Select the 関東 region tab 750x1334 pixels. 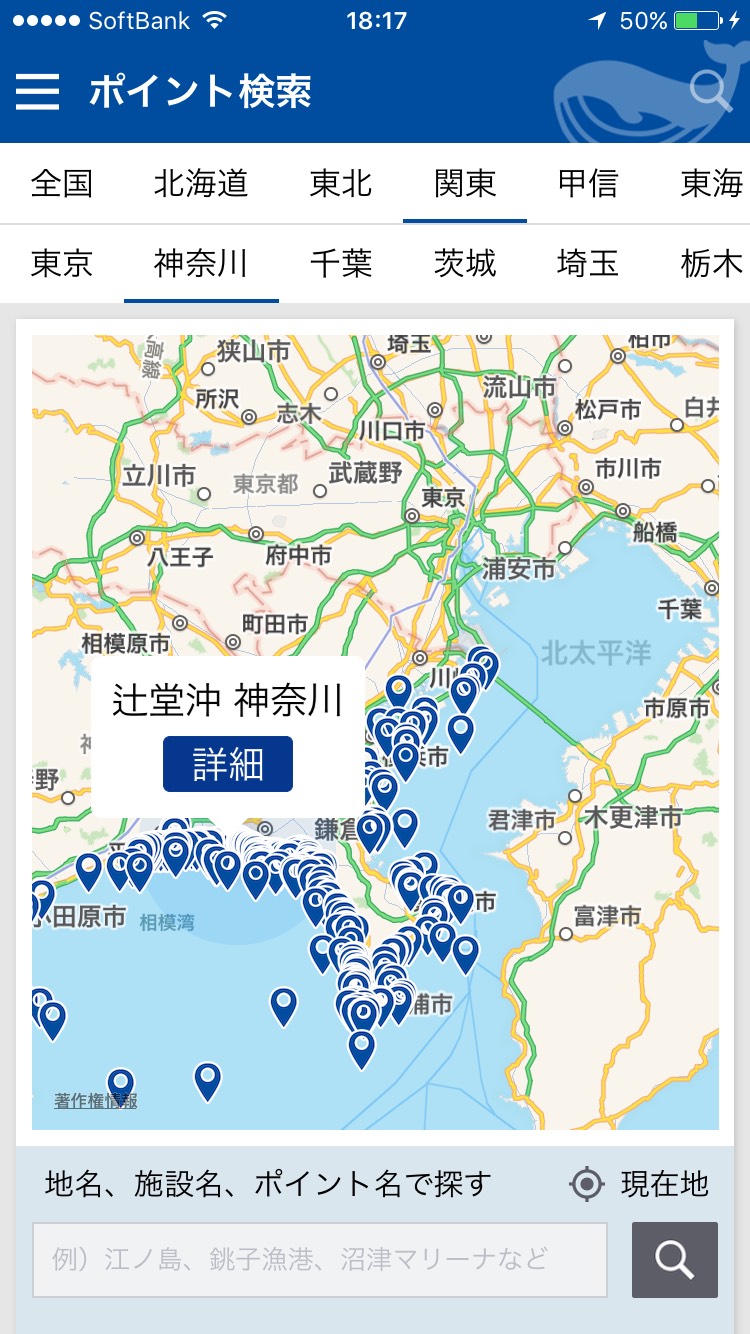click(465, 183)
